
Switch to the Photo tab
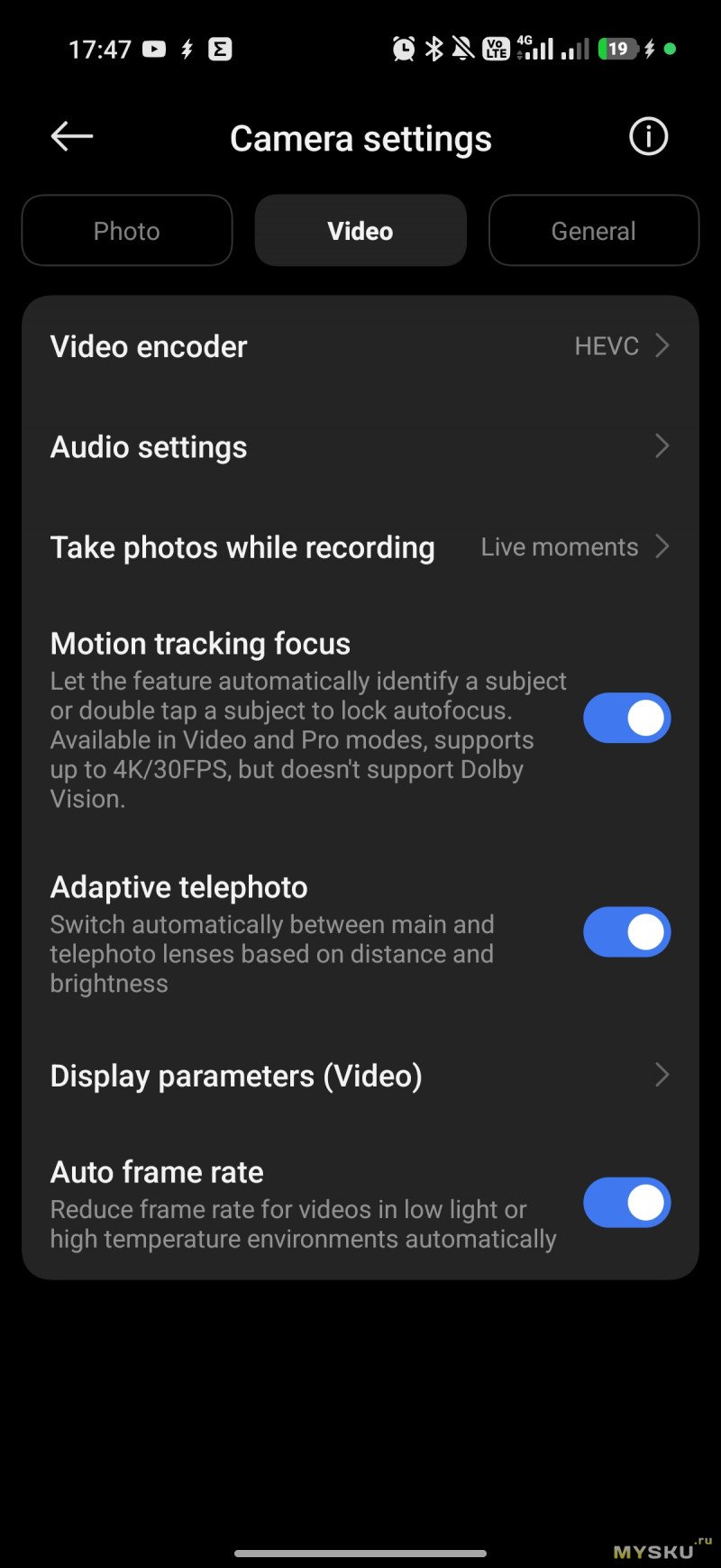[x=127, y=231]
